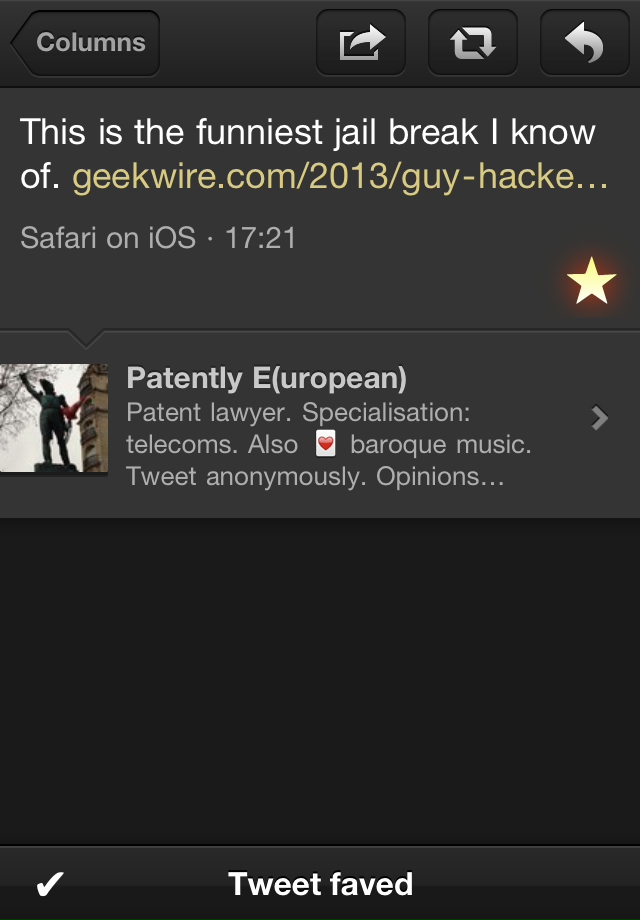640x920 pixels.
Task: Reply to this tweet
Action: click(x=584, y=43)
